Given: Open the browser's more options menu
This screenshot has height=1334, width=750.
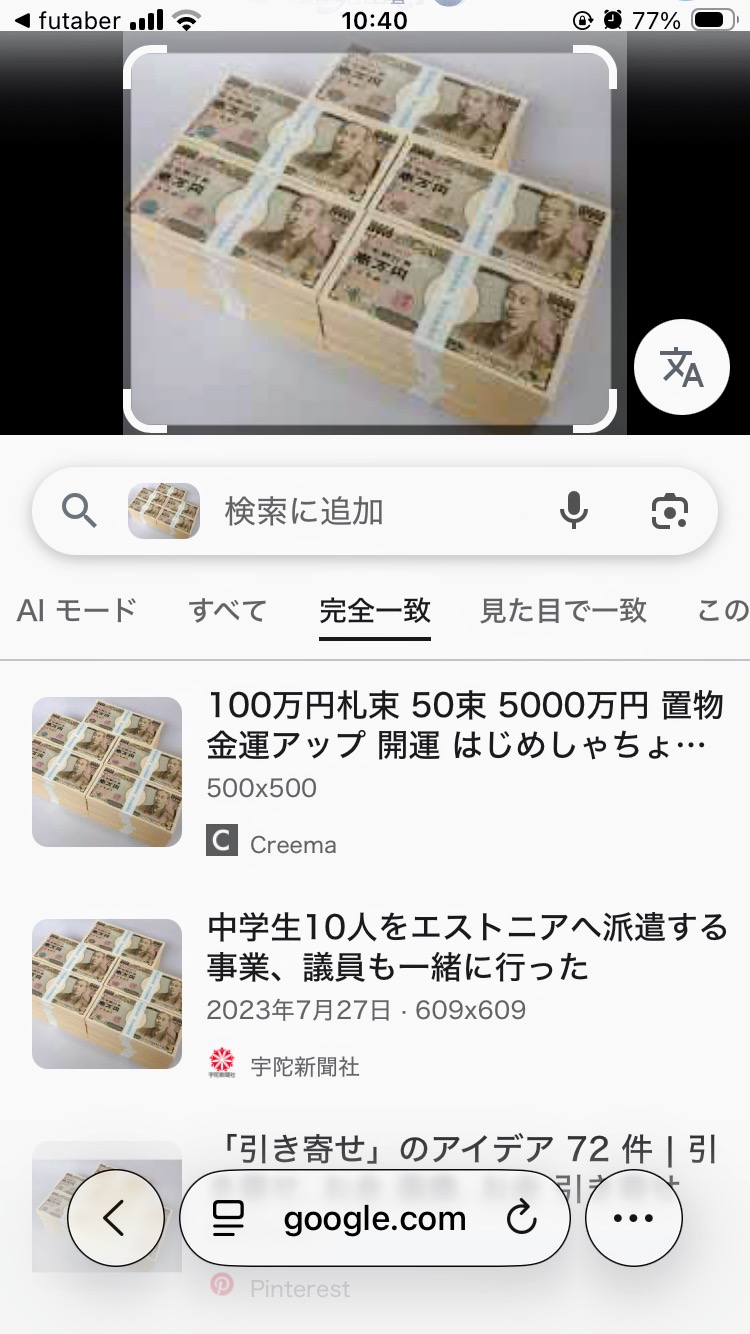Looking at the screenshot, I should [x=633, y=1218].
